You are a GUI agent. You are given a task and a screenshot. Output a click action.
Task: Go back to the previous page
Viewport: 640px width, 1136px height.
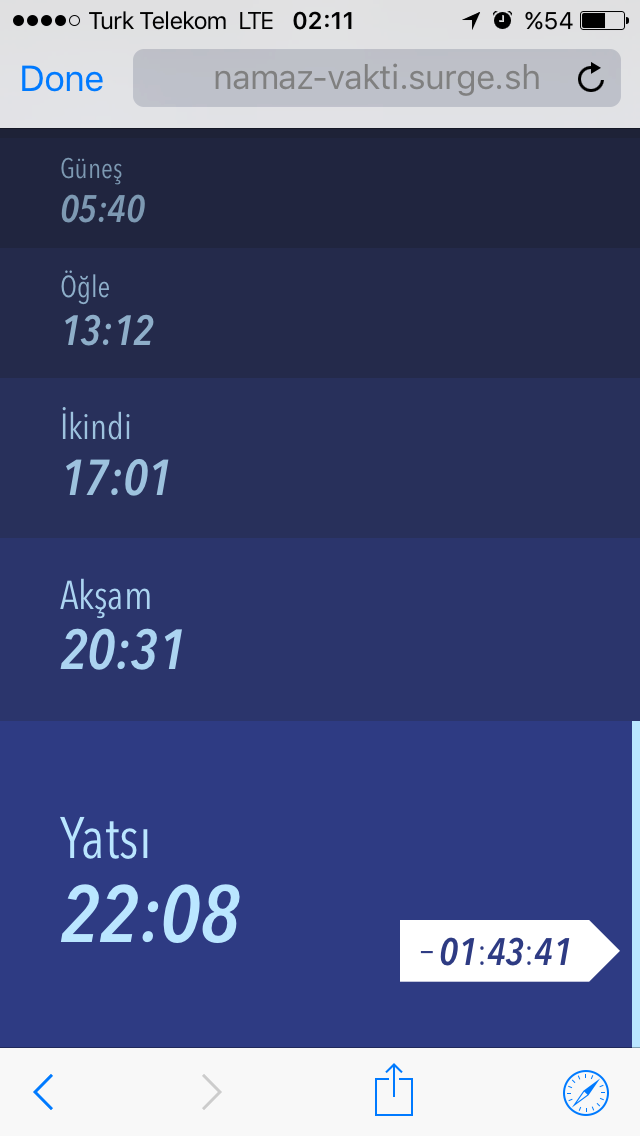click(x=43, y=1092)
